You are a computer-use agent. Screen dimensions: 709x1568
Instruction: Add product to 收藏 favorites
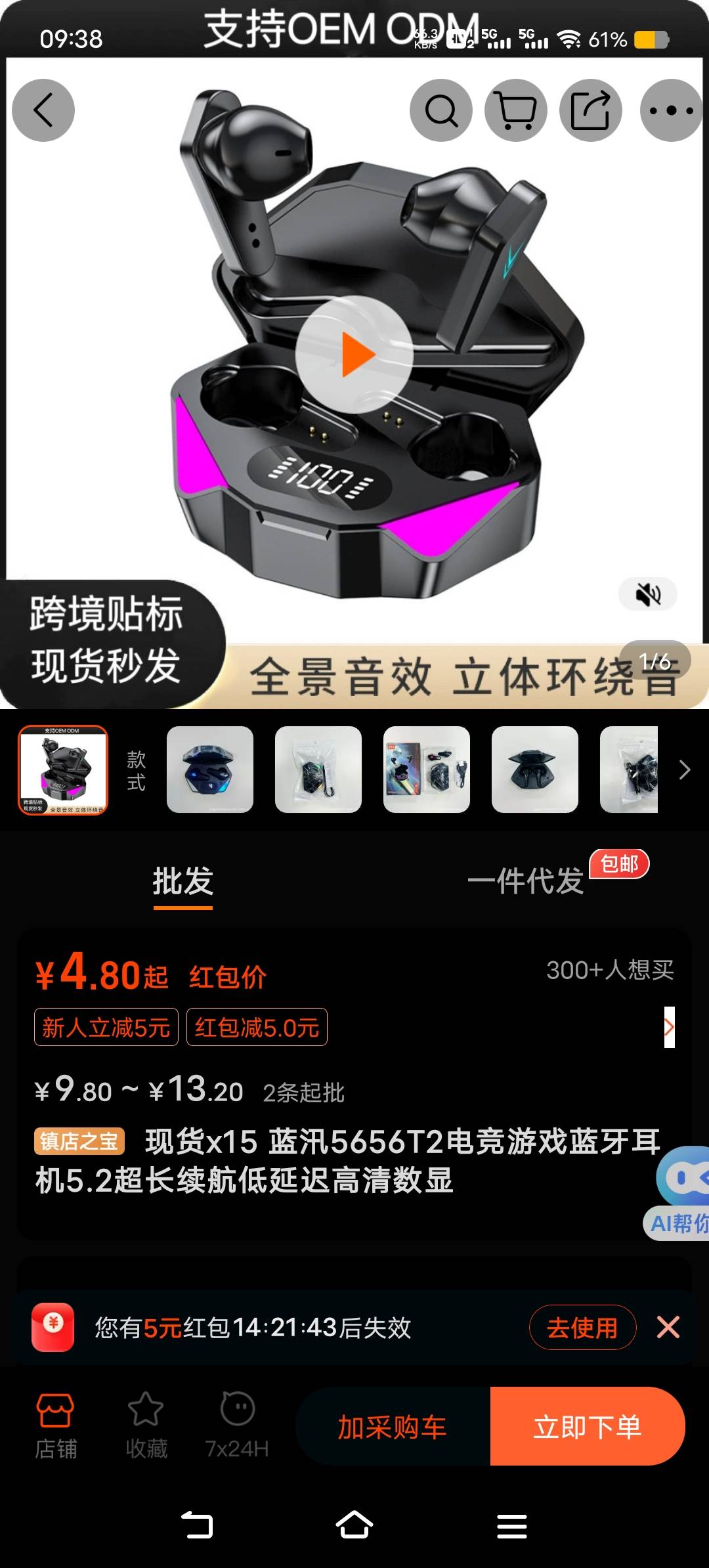[x=146, y=1426]
